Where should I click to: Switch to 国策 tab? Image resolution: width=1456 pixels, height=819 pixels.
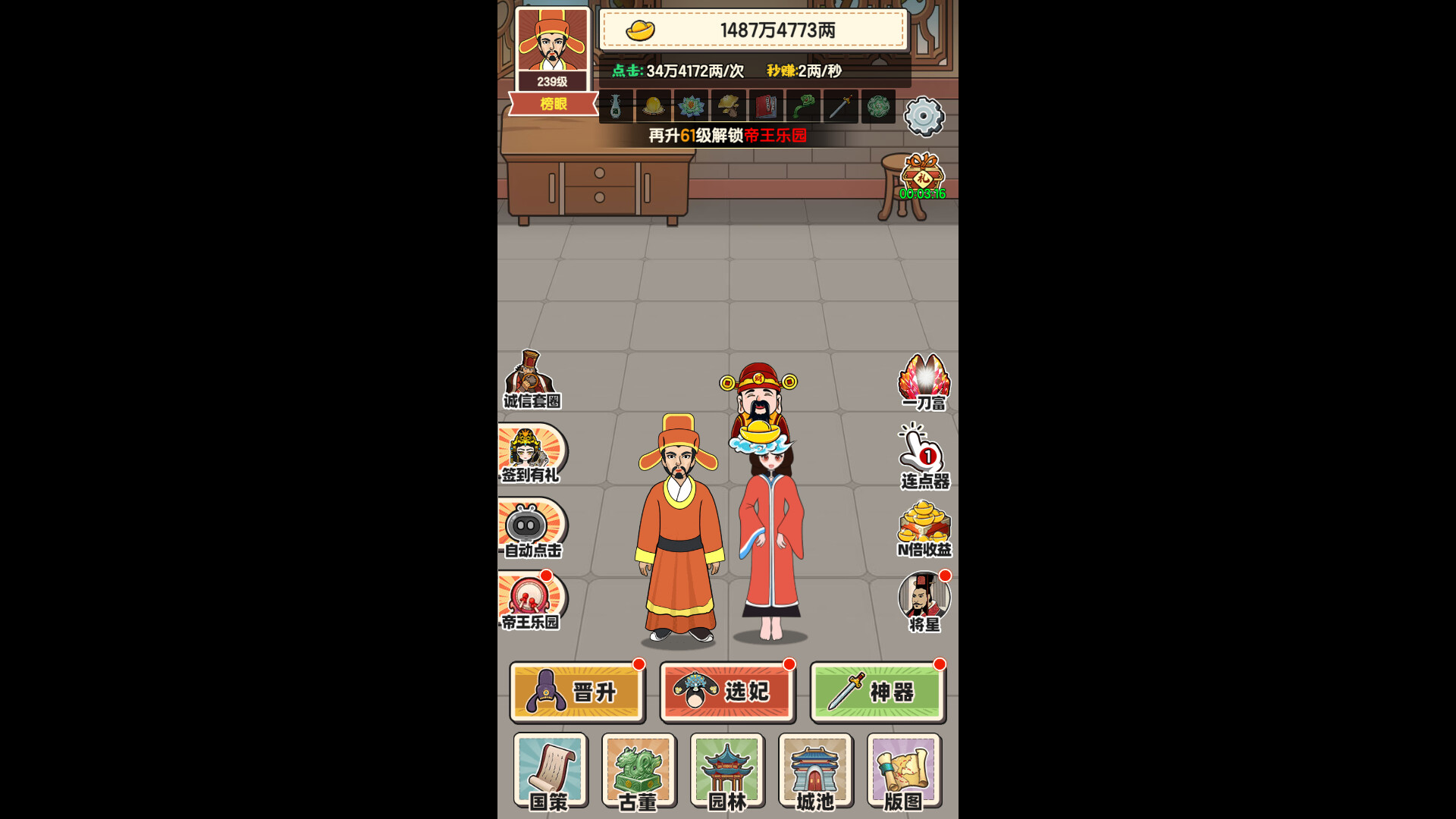551,771
